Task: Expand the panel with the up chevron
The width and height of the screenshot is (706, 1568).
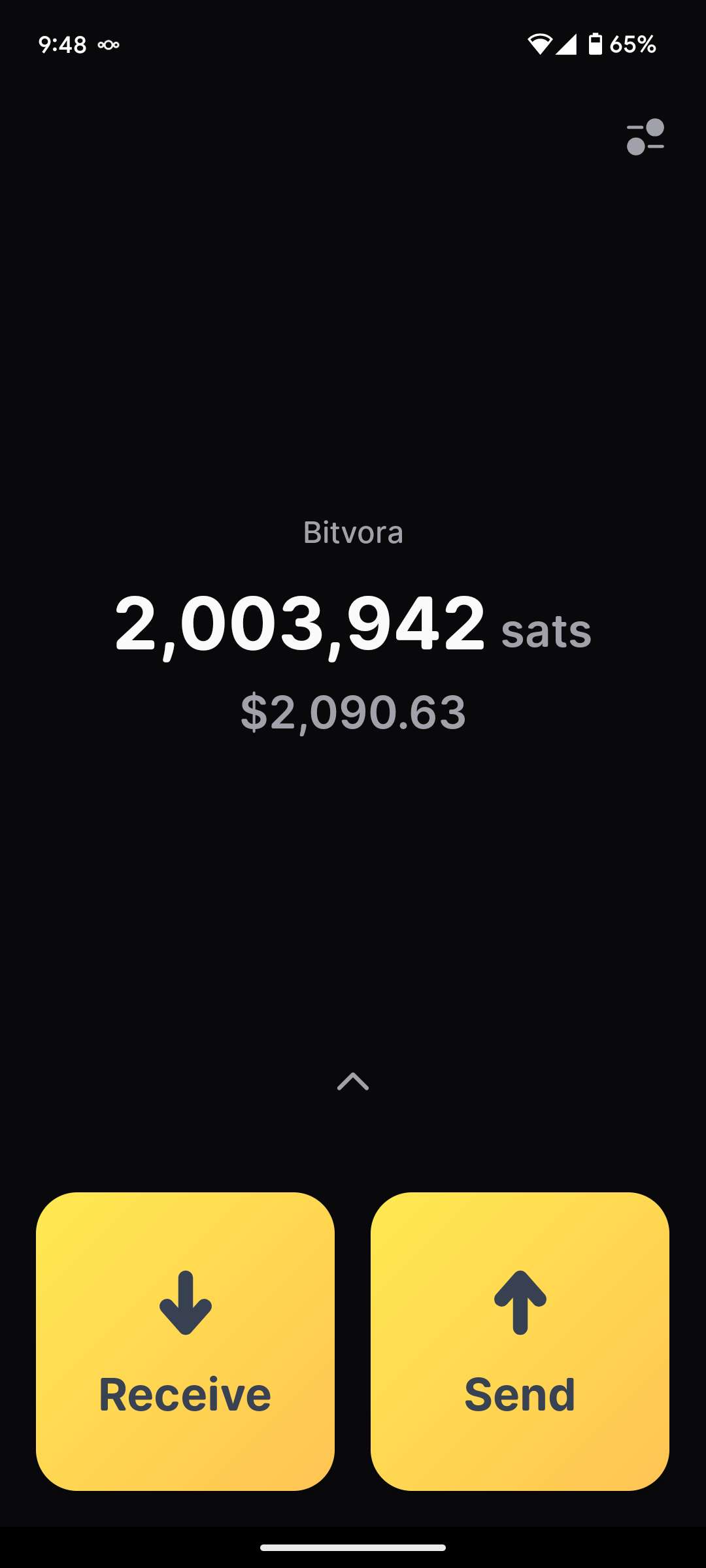Action: [353, 1082]
